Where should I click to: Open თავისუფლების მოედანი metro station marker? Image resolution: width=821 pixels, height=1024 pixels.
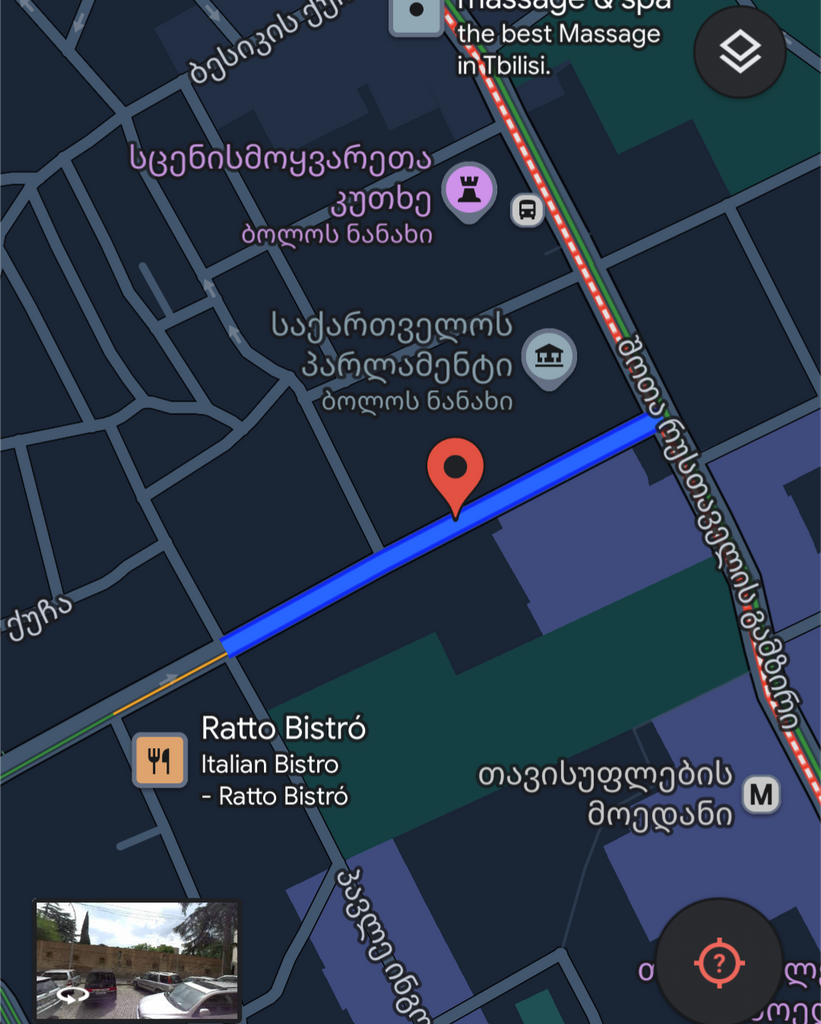[x=762, y=795]
